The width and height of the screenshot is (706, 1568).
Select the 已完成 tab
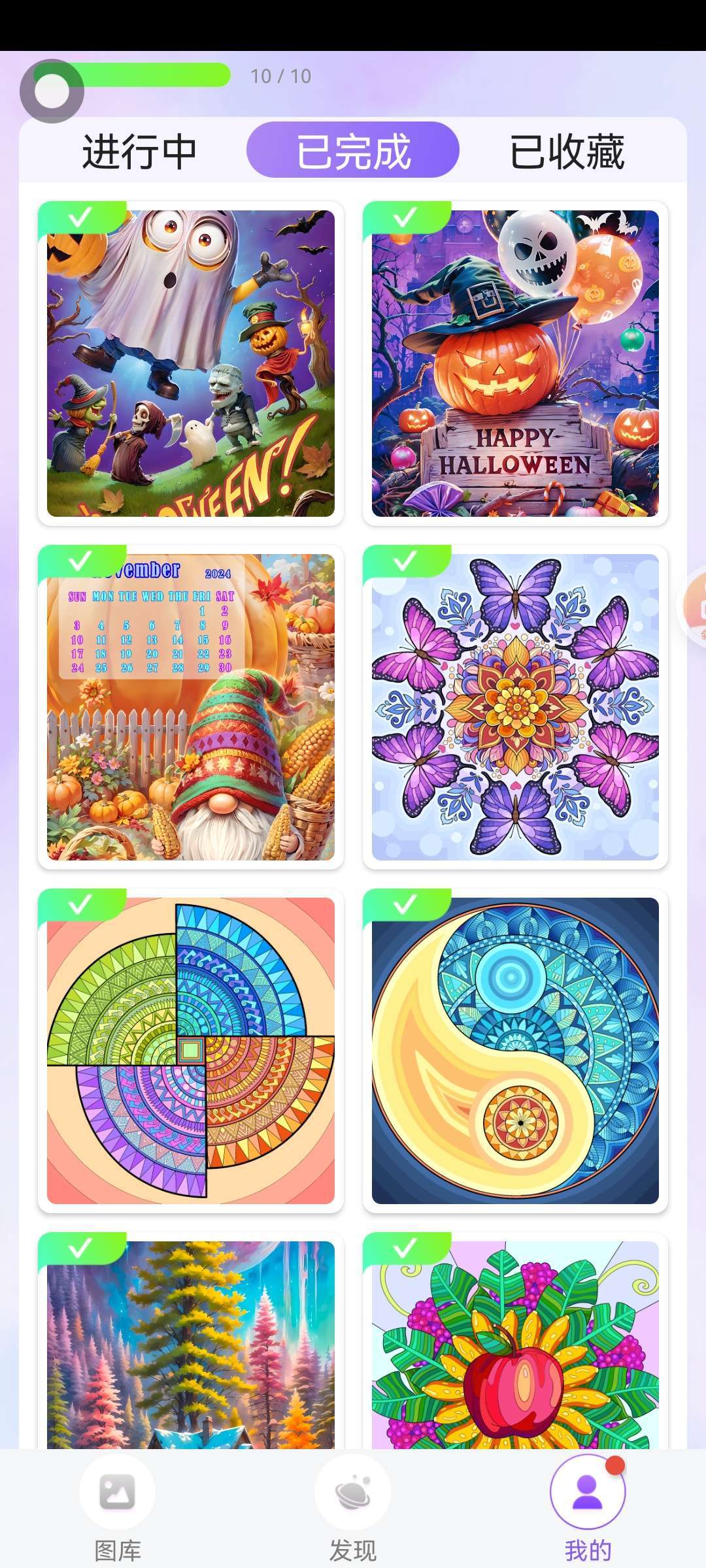coord(353,150)
